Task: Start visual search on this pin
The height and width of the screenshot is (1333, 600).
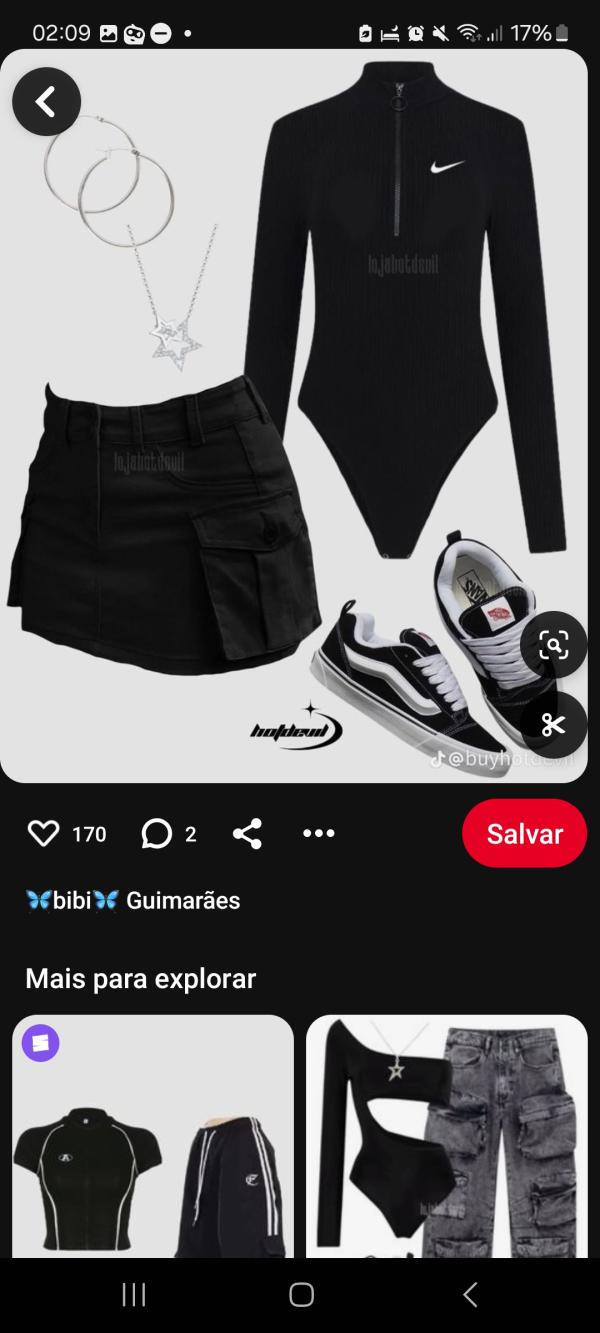Action: (553, 645)
